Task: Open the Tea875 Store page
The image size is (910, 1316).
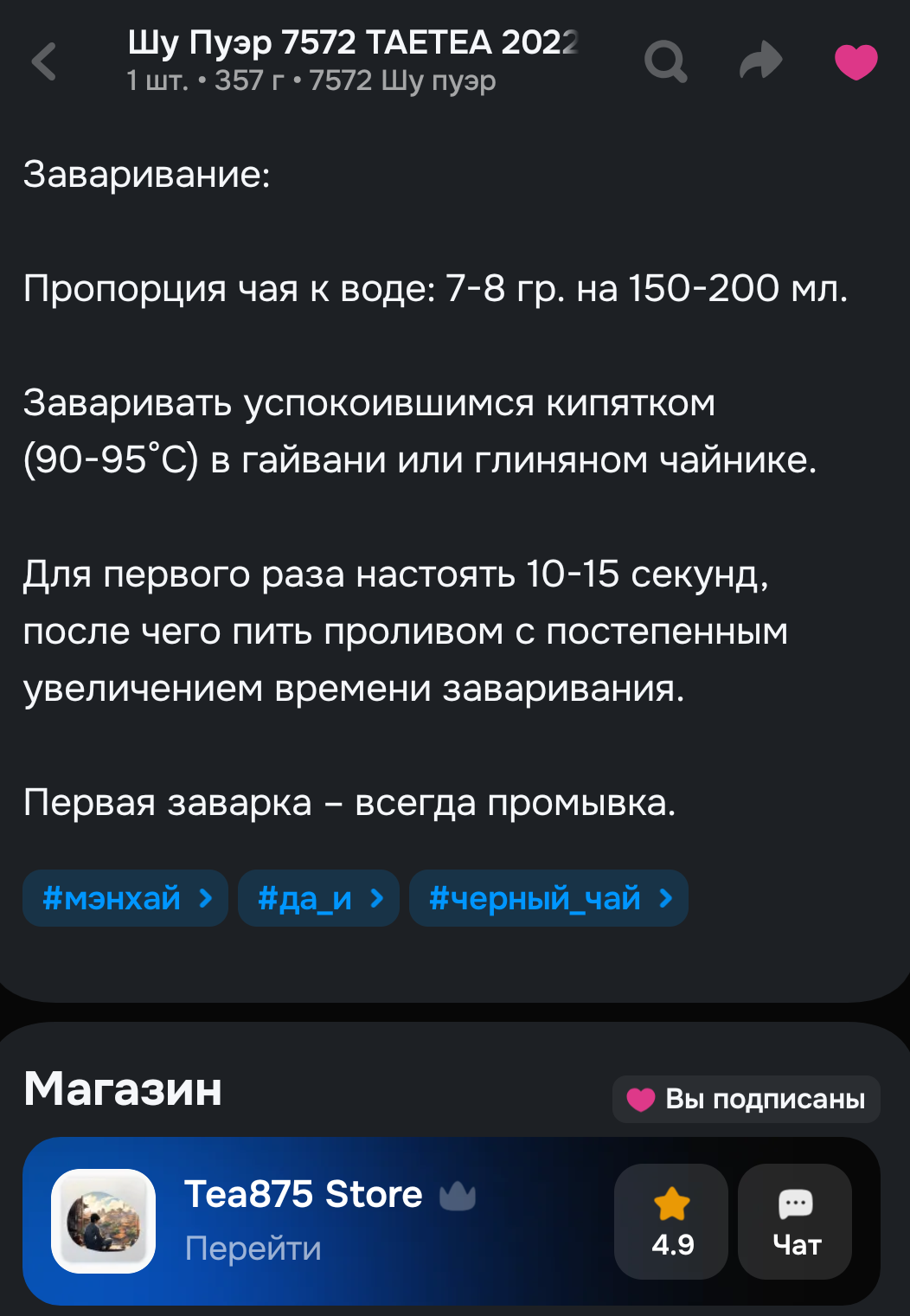Action: pyautogui.click(x=303, y=1220)
